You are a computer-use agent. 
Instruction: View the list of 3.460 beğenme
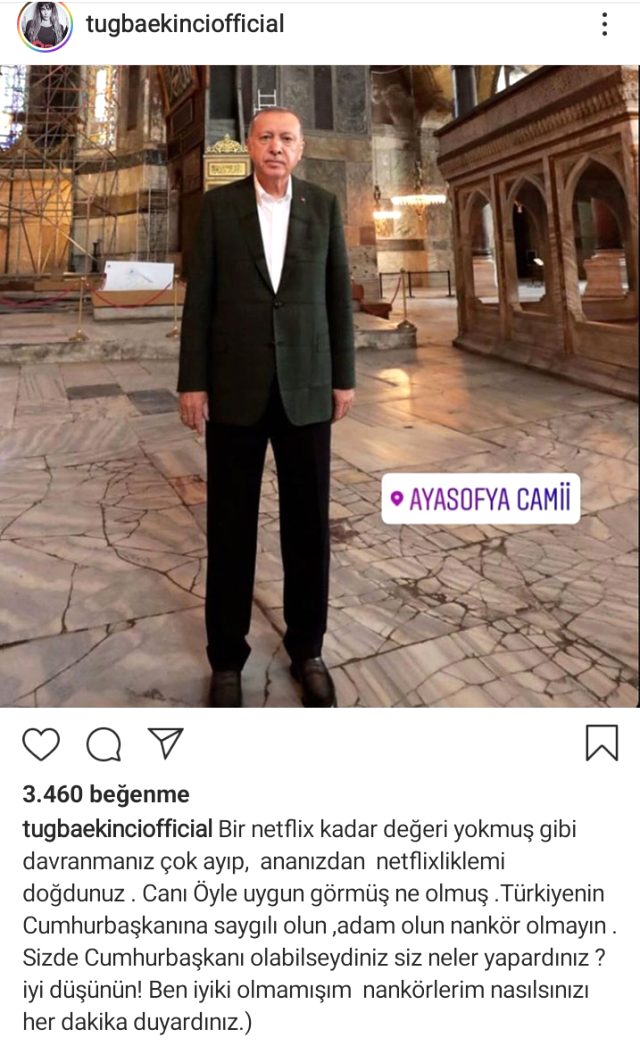tap(106, 795)
